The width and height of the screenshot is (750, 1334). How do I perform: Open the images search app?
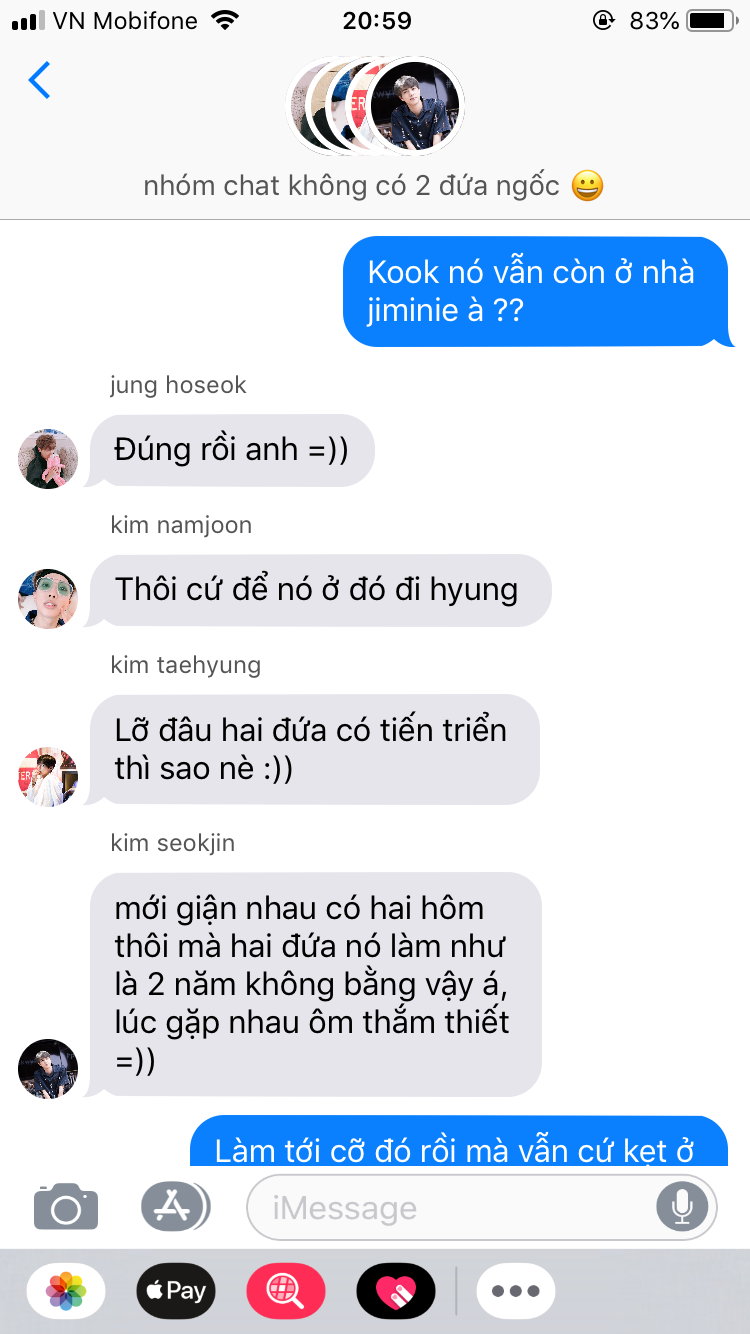pyautogui.click(x=286, y=1291)
